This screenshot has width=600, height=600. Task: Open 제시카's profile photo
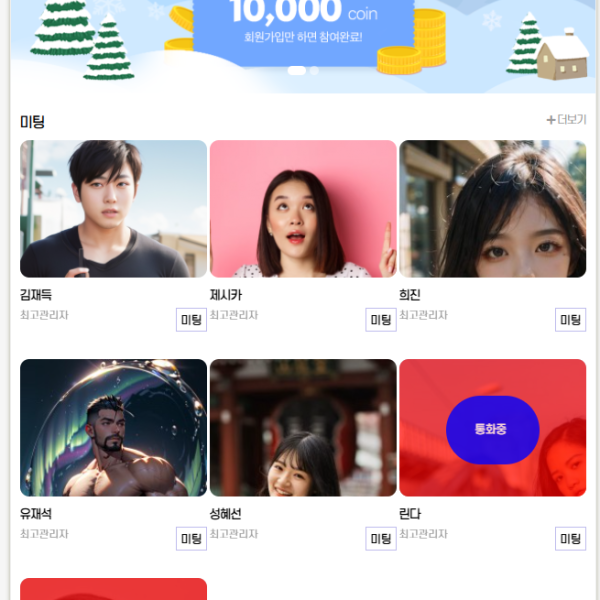point(303,208)
